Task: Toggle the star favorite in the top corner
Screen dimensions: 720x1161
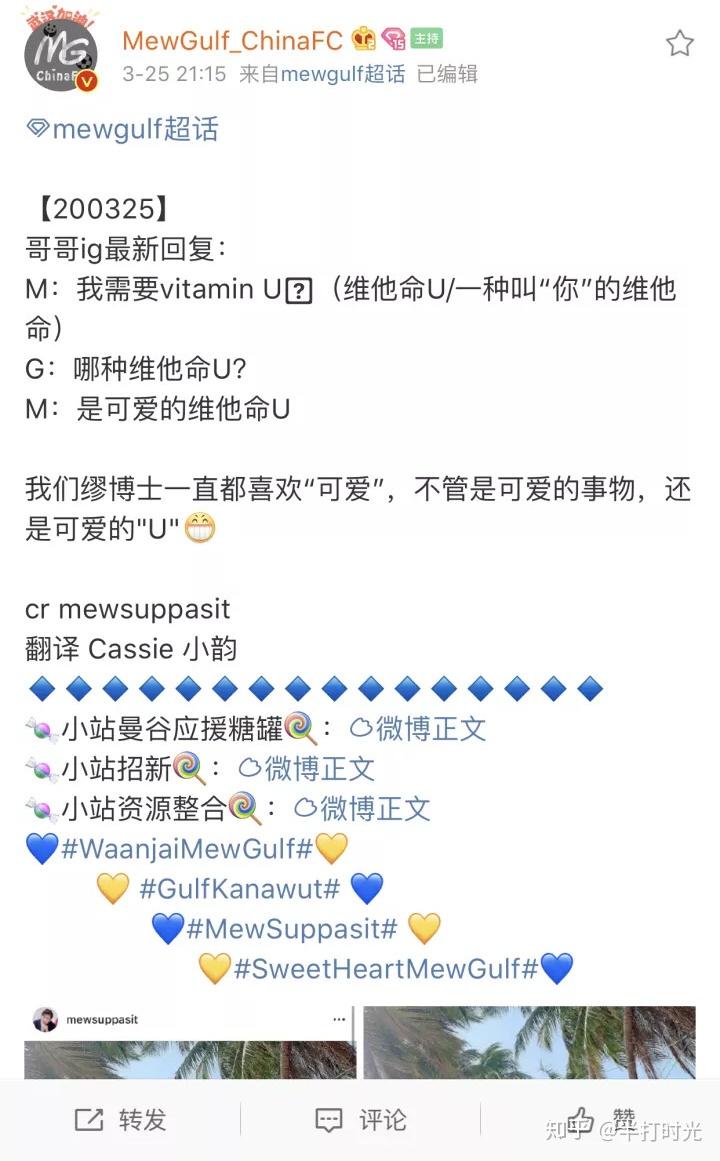Action: click(679, 44)
